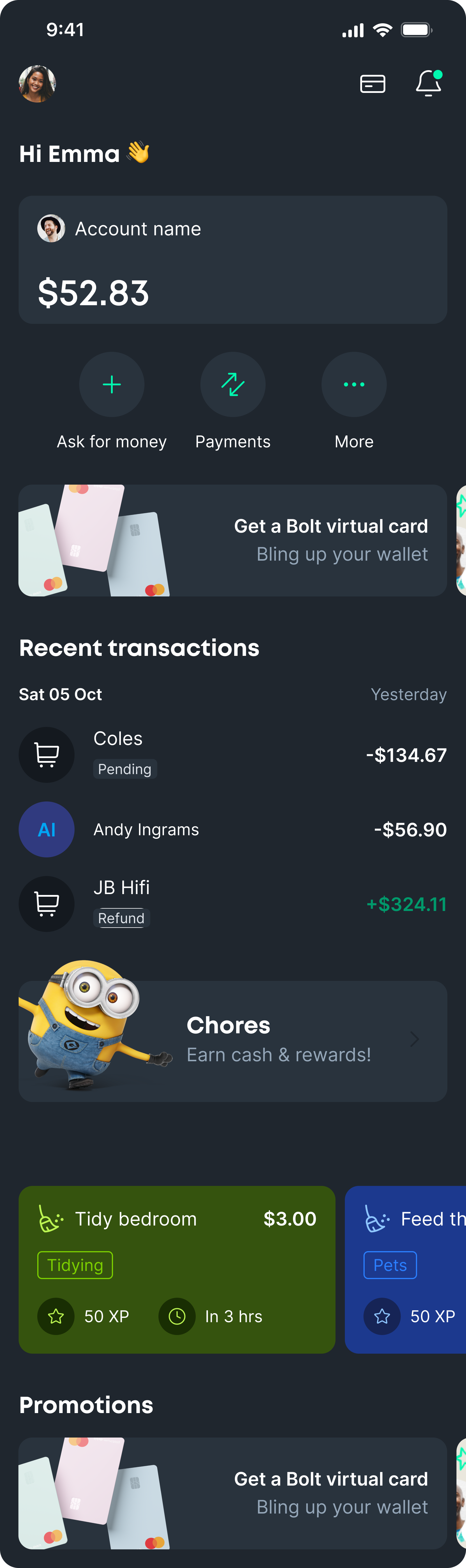466x1568 pixels.
Task: Select the Tidy bedroom chore
Action: pyautogui.click(x=176, y=1269)
